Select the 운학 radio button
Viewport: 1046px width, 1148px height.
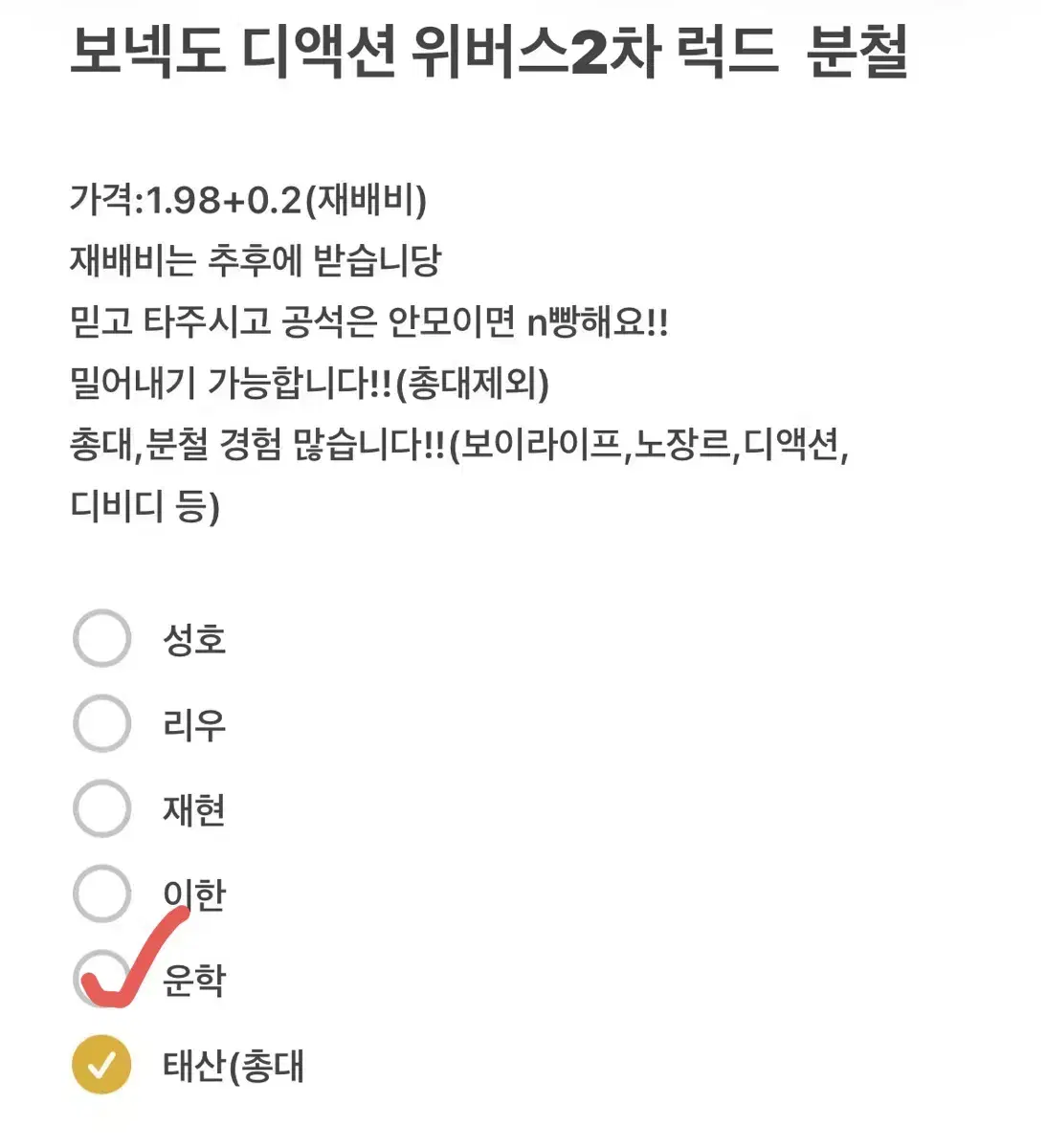click(102, 979)
